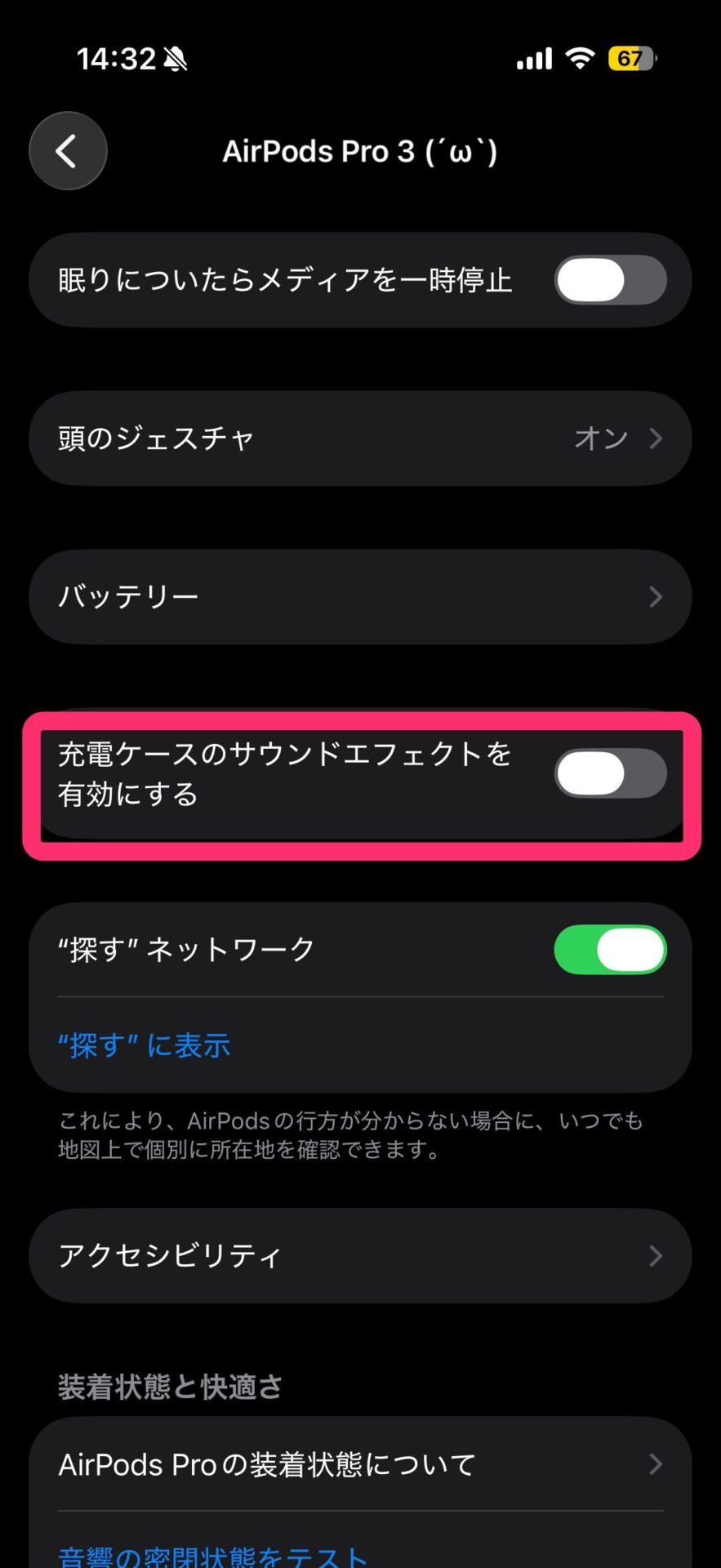Turn off "探す" ネットワーク switch
The width and height of the screenshot is (721, 1568).
(610, 950)
